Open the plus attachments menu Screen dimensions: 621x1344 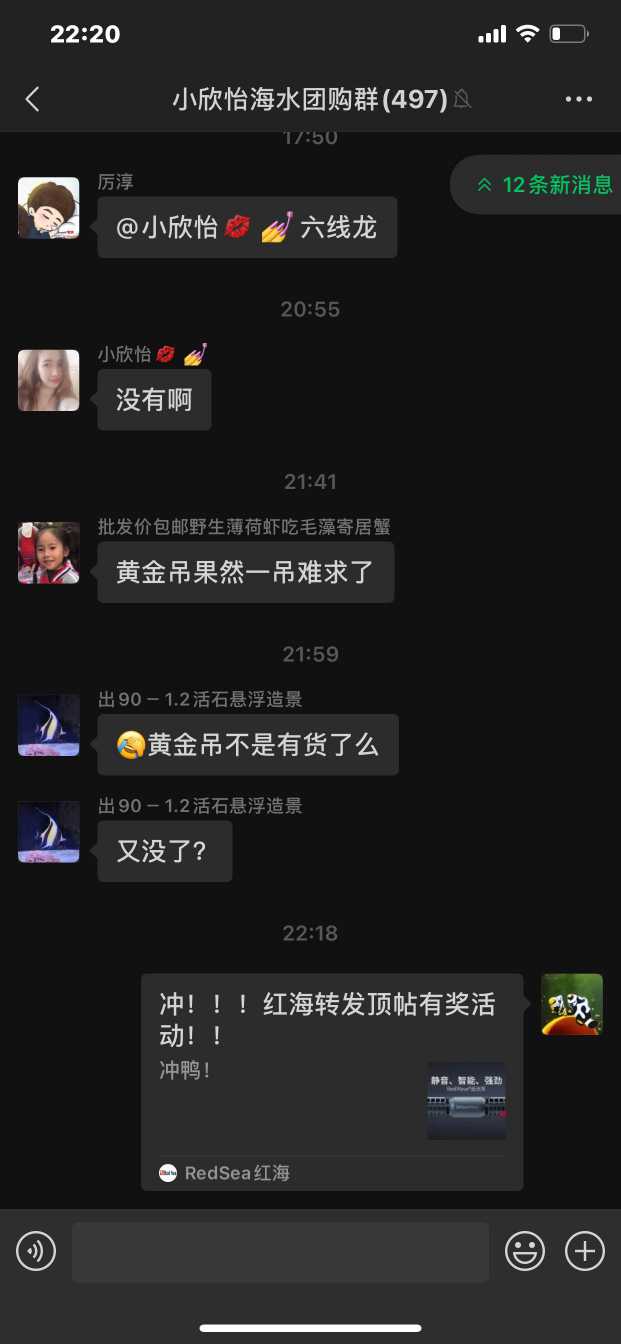(585, 1251)
